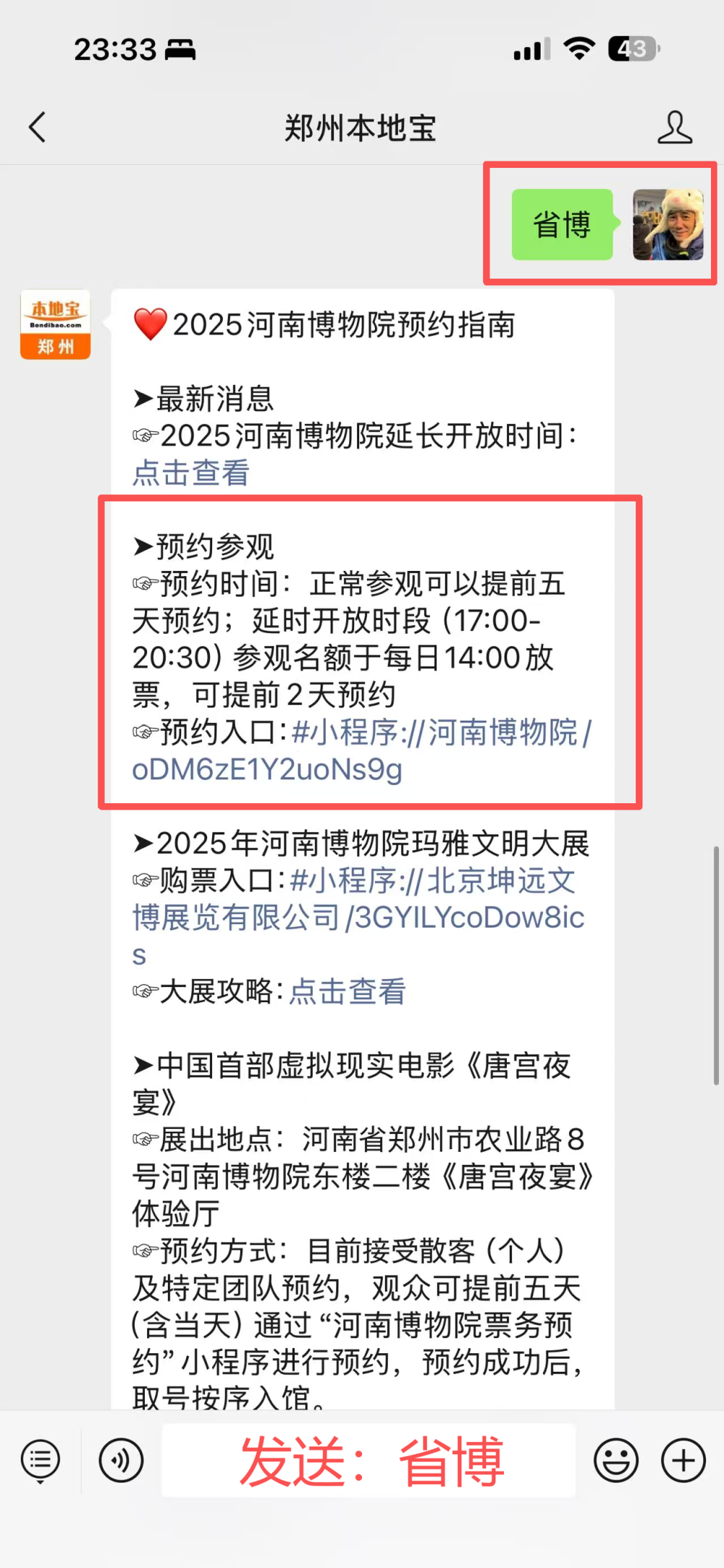The width and height of the screenshot is (724, 1568).
Task: Open the emoji picker smiley icon
Action: (x=615, y=1460)
